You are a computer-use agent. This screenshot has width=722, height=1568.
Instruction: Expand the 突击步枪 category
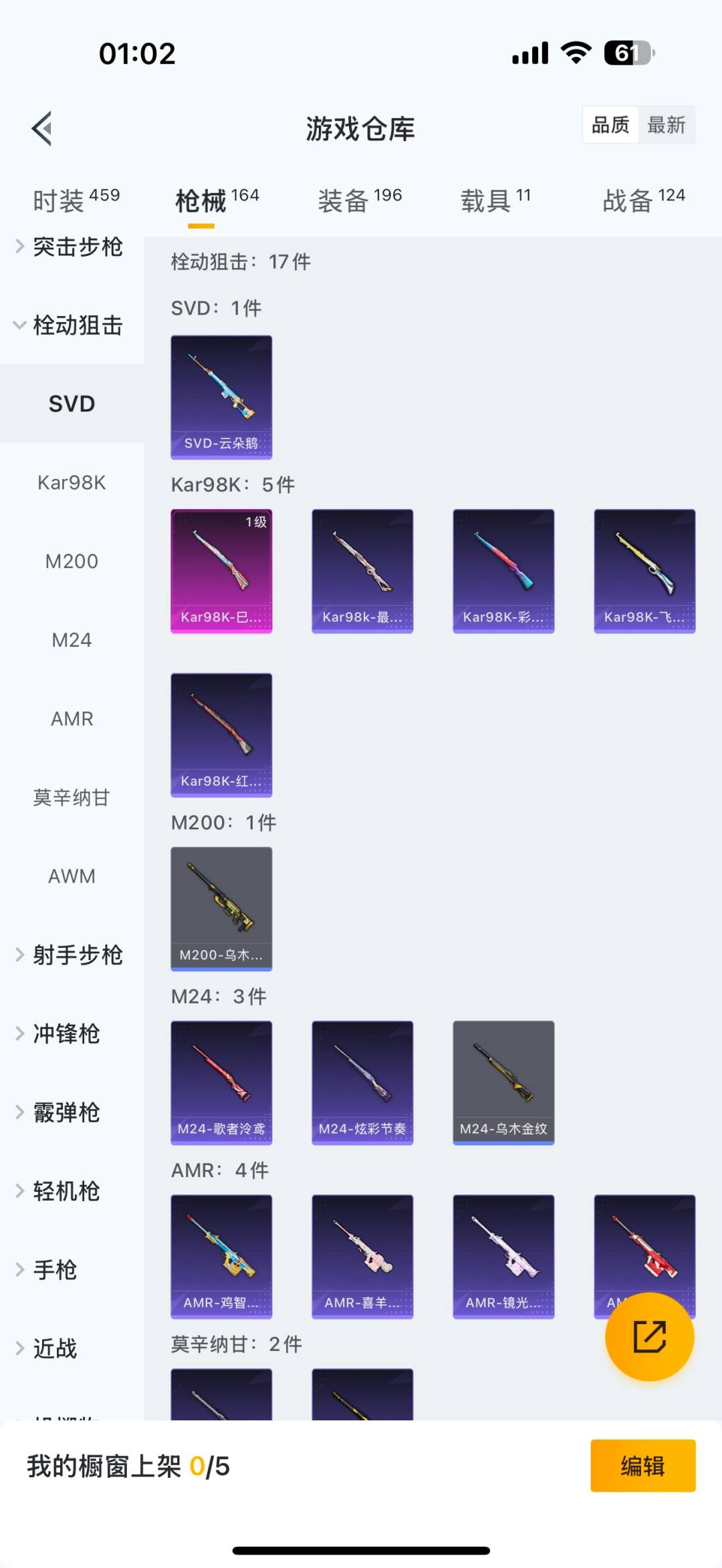(77, 247)
